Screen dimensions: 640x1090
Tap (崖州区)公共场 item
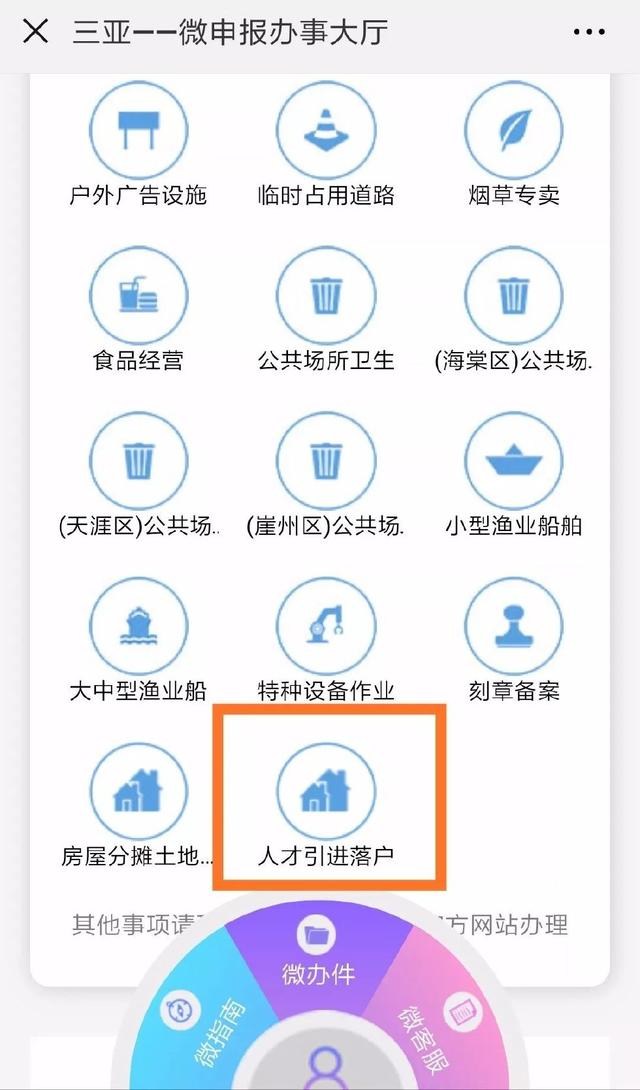[x=326, y=475]
